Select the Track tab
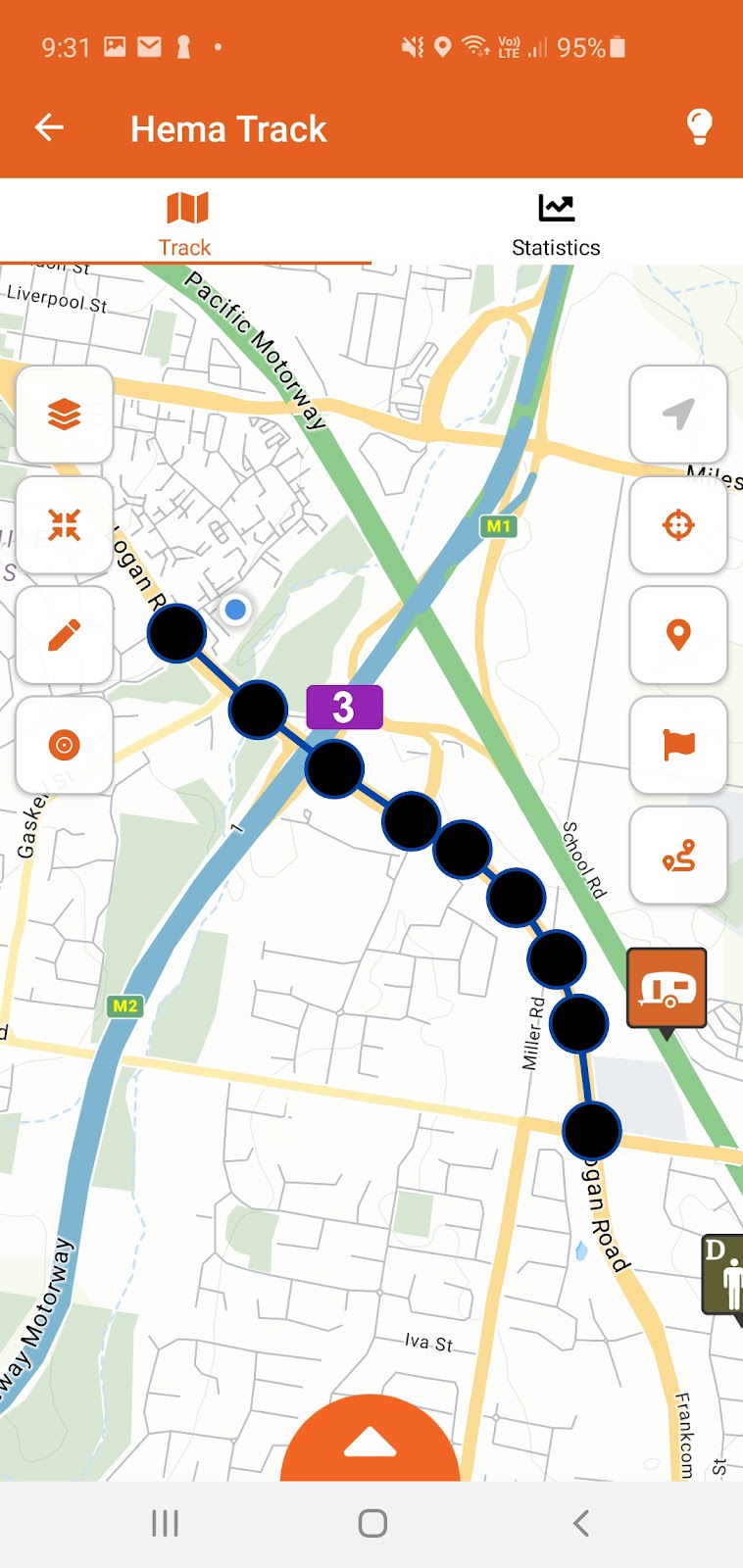Screen dimensions: 743x1568 pyautogui.click(x=185, y=223)
